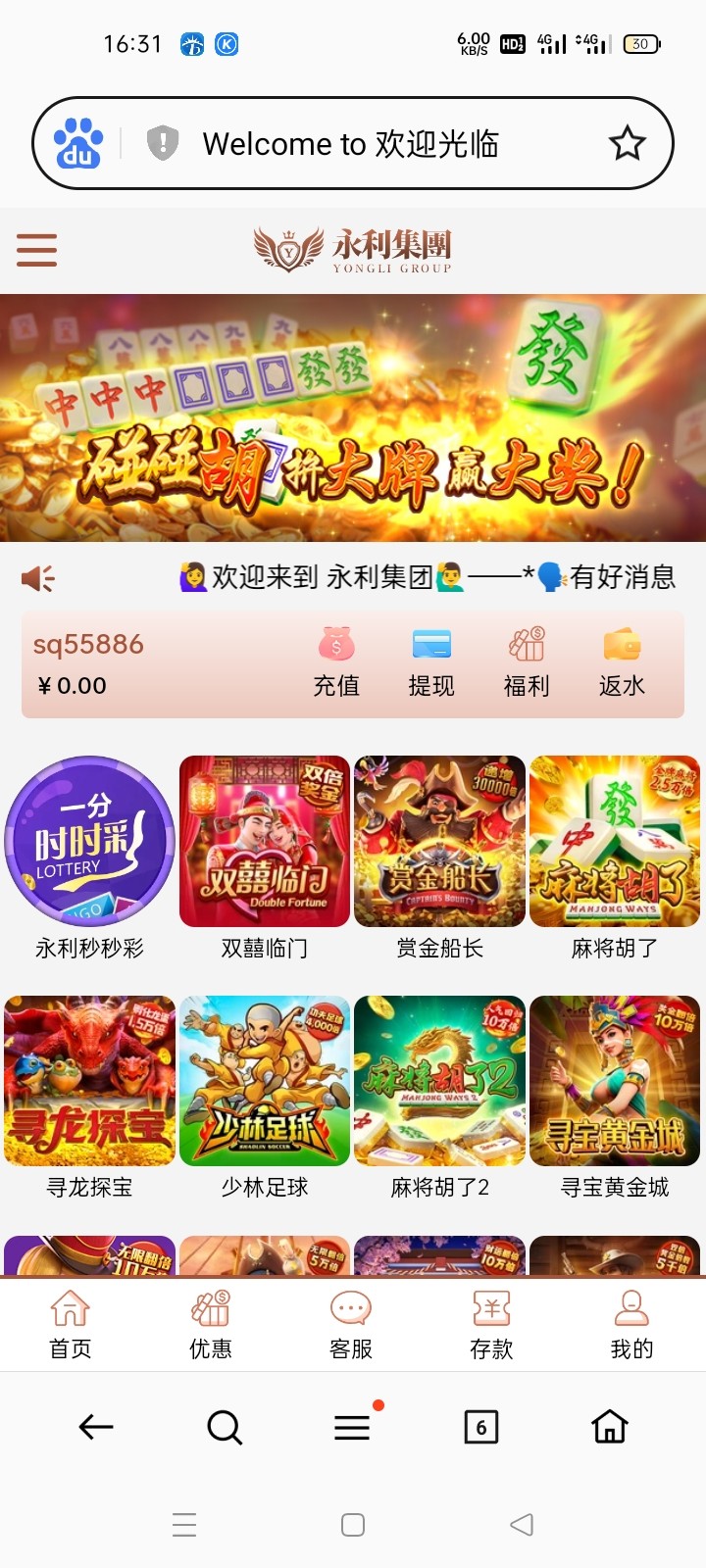This screenshot has width=706, height=1568.
Task: Open the 麻将胡了2 game tile
Action: coord(439,1081)
